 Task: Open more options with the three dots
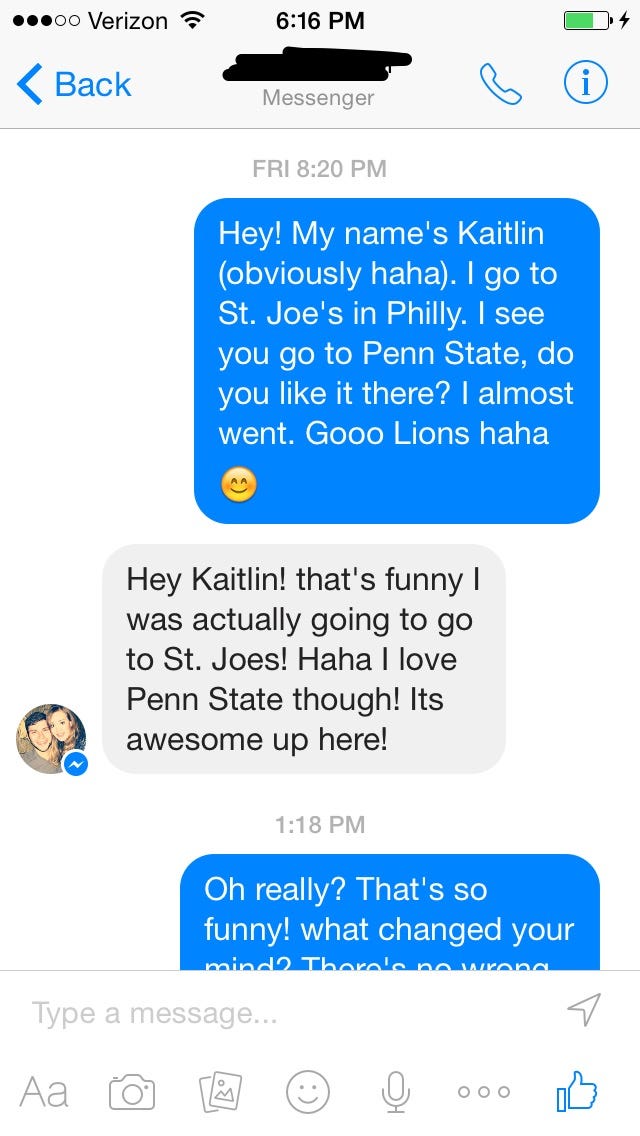pyautogui.click(x=484, y=1091)
